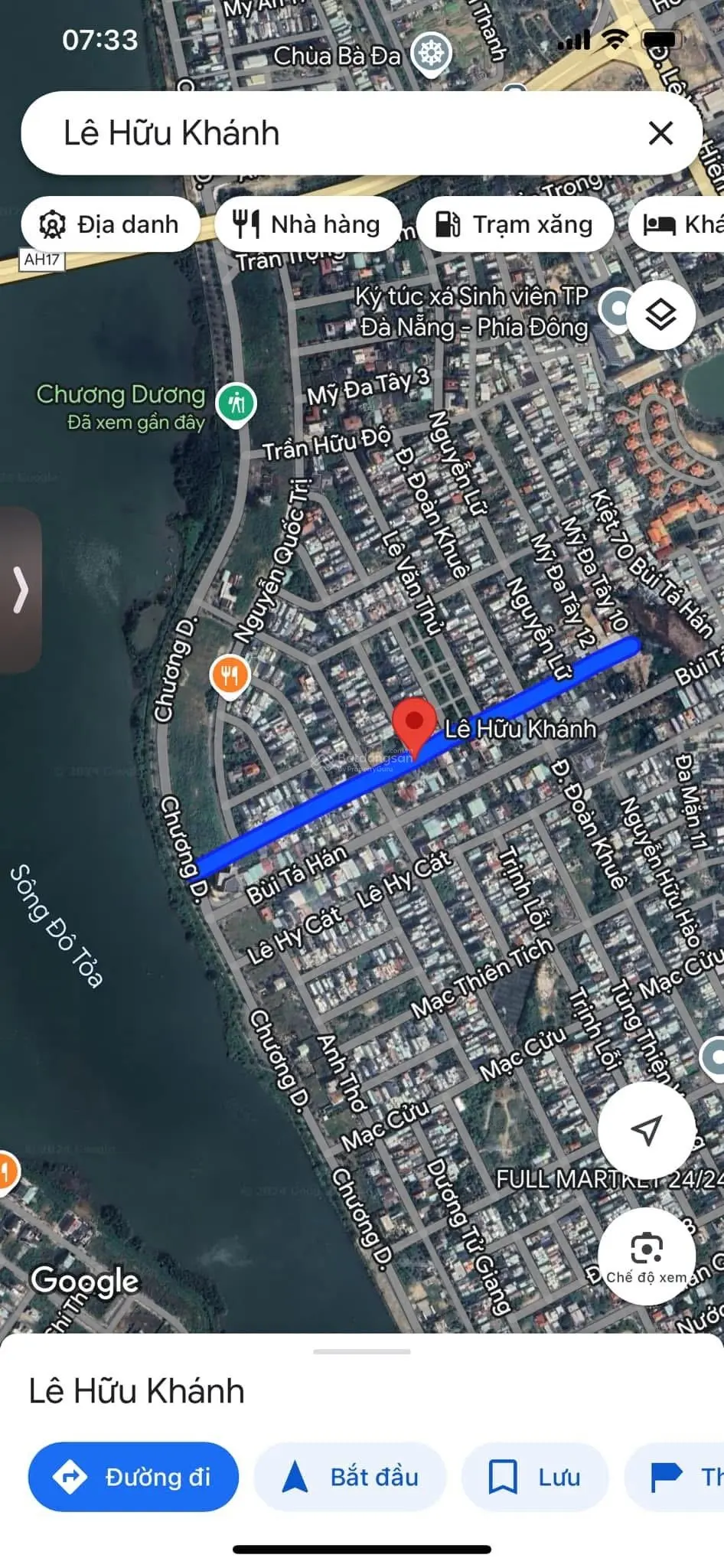Expand the Lê Hữu Khánh bottom sheet
Image resolution: width=724 pixels, height=1568 pixels.
(x=361, y=1352)
